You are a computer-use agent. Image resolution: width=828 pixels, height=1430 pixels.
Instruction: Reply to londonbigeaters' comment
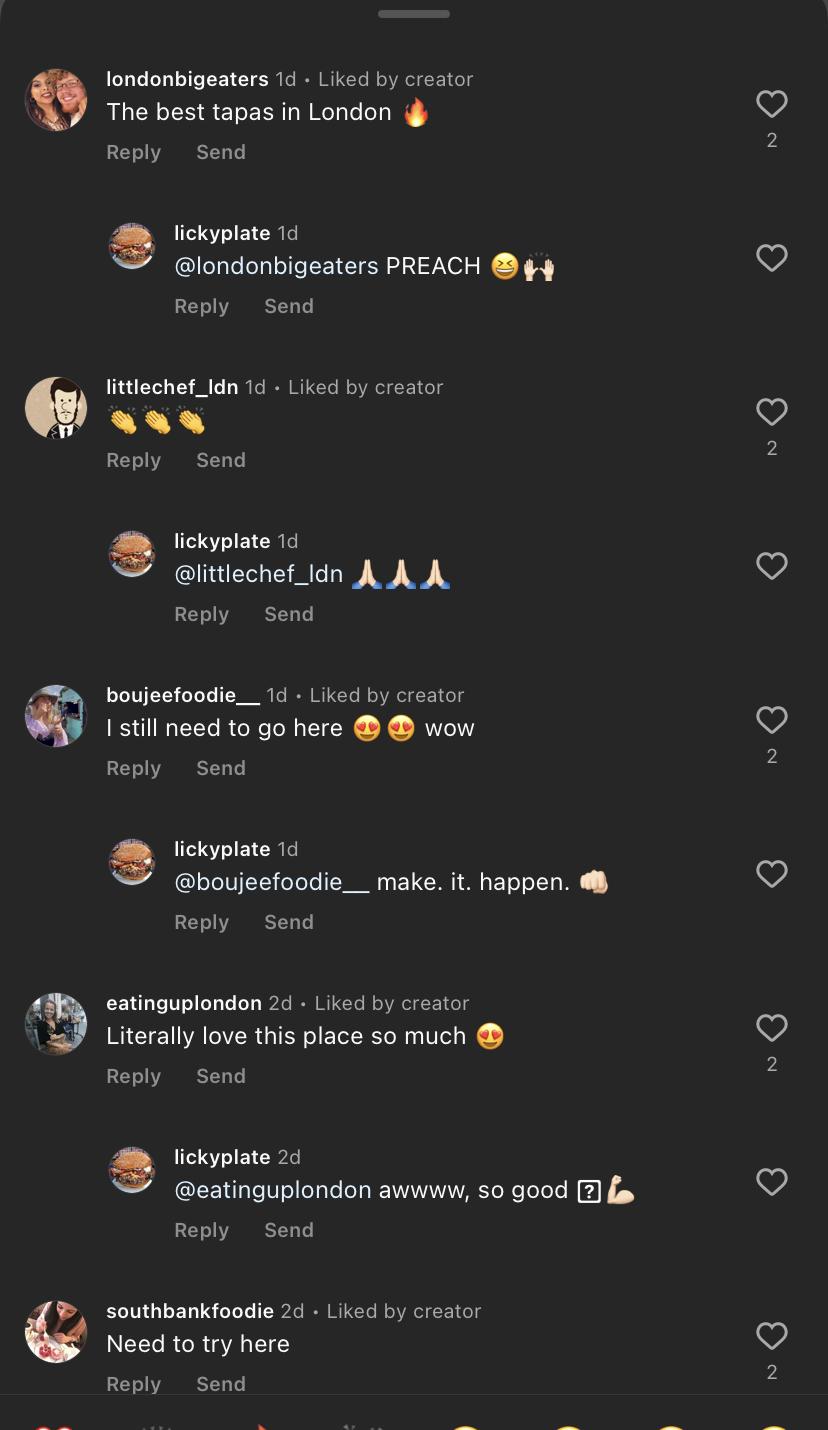click(133, 152)
